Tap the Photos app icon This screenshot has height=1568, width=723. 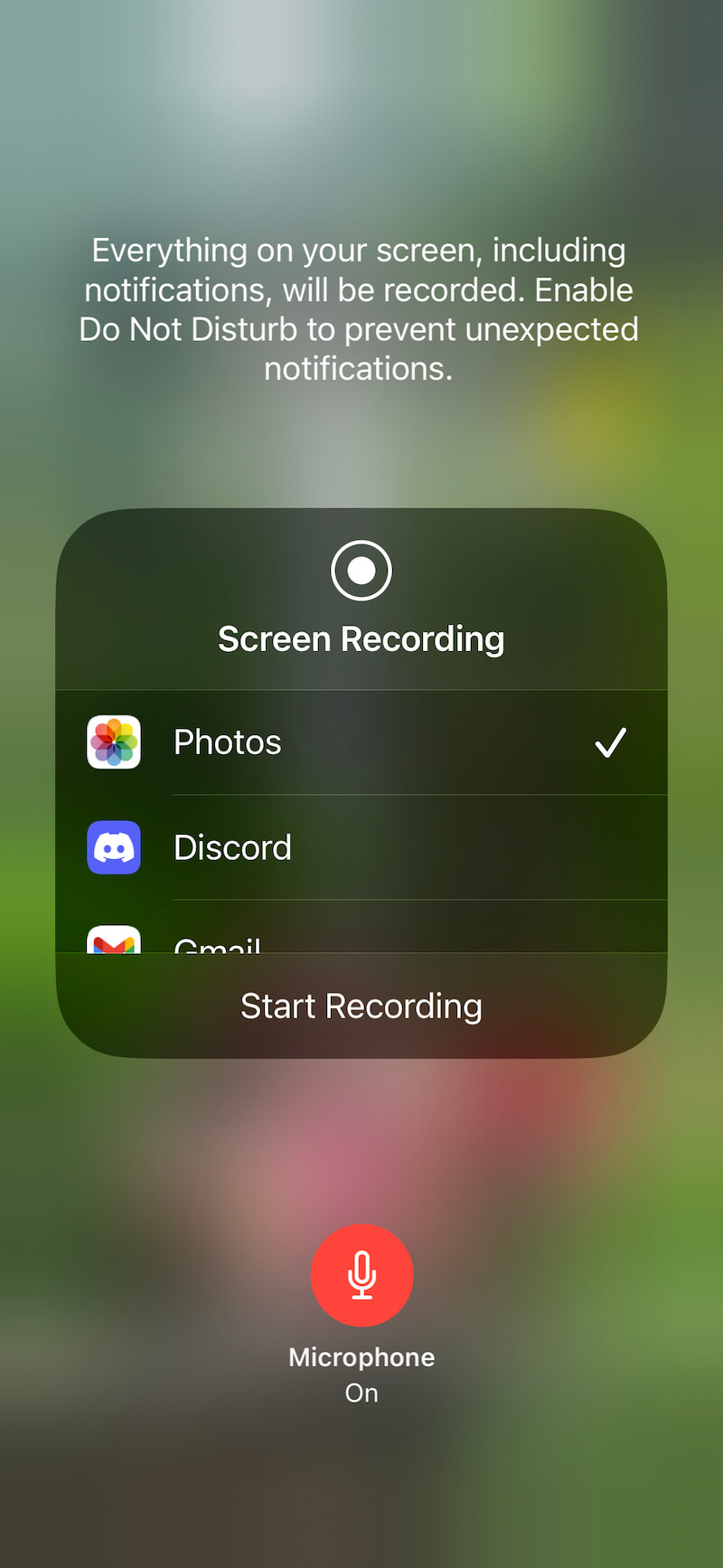tap(113, 742)
